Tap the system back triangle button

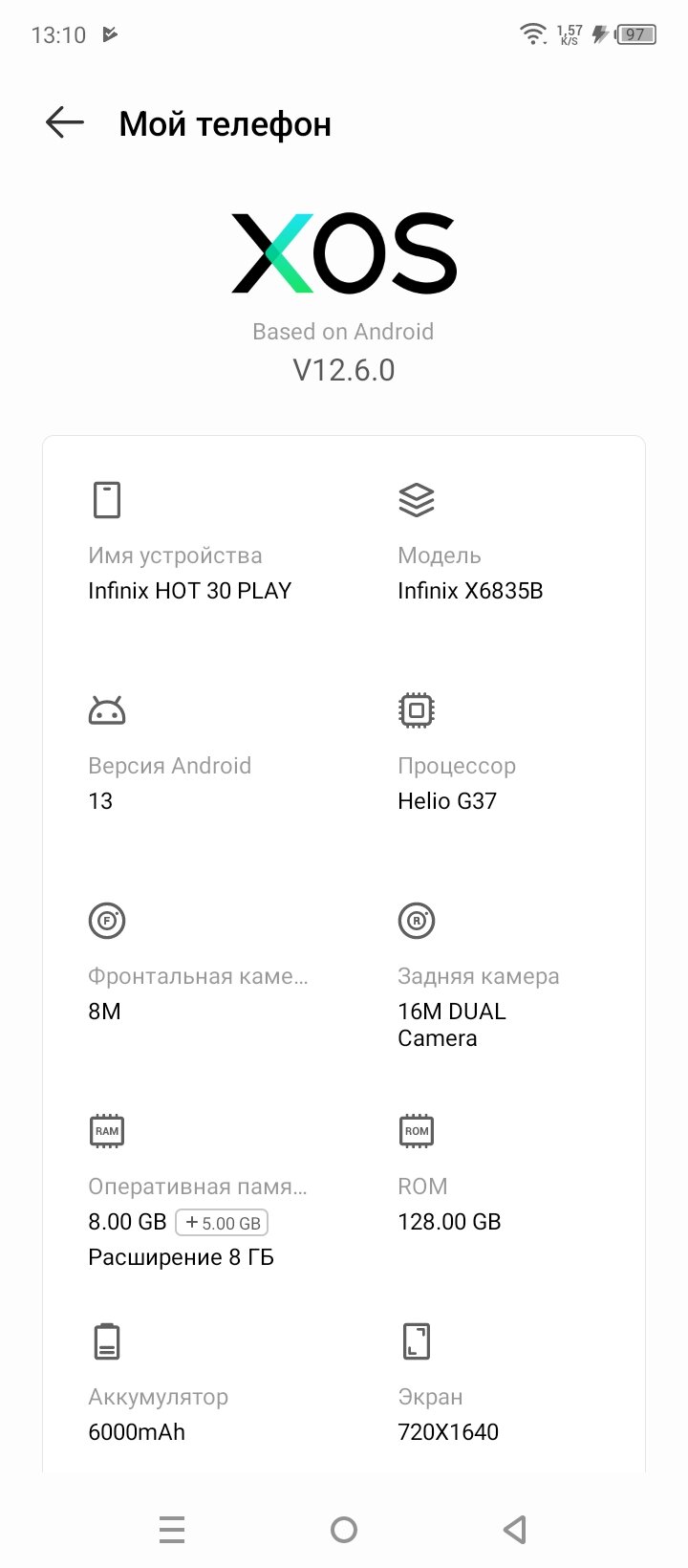point(515,1530)
